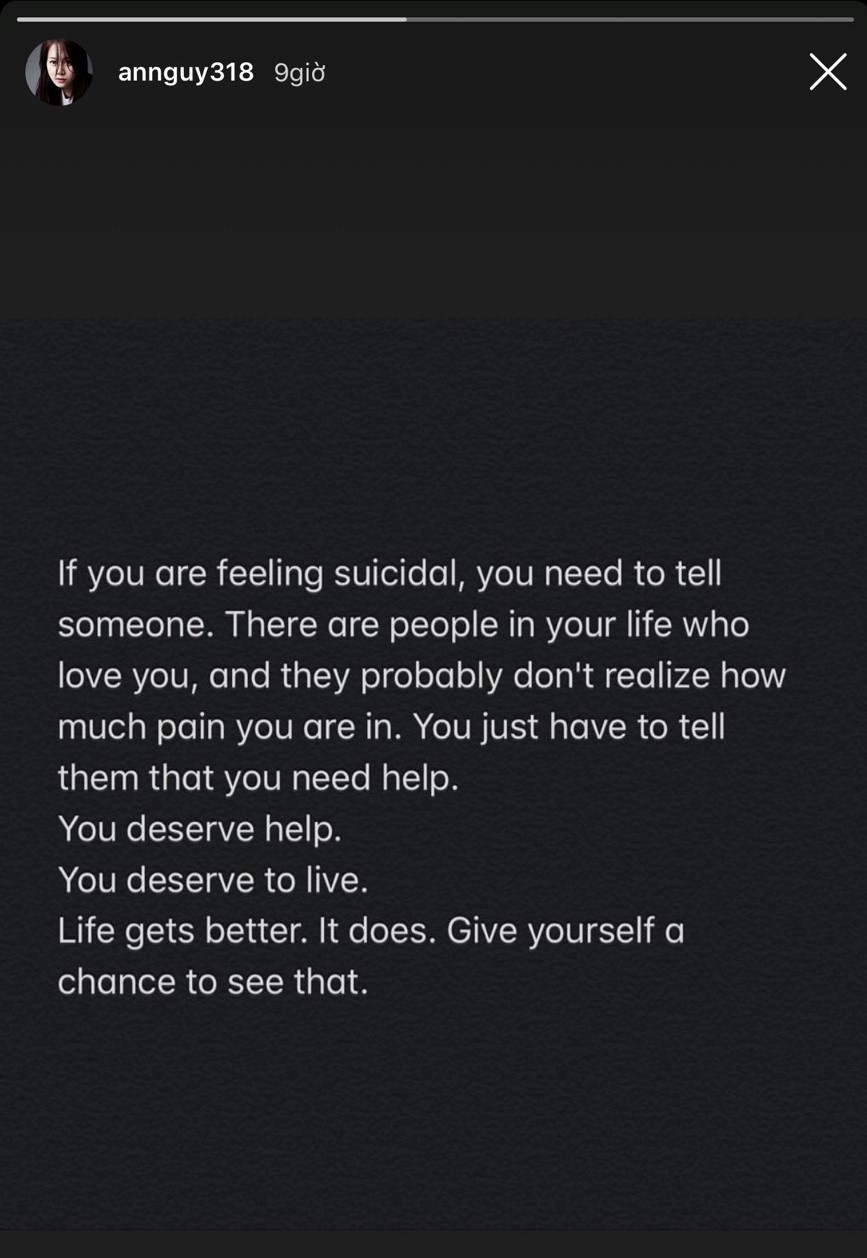Open annguy318's profile picture
Viewport: 867px width, 1258px height.
pyautogui.click(x=59, y=73)
